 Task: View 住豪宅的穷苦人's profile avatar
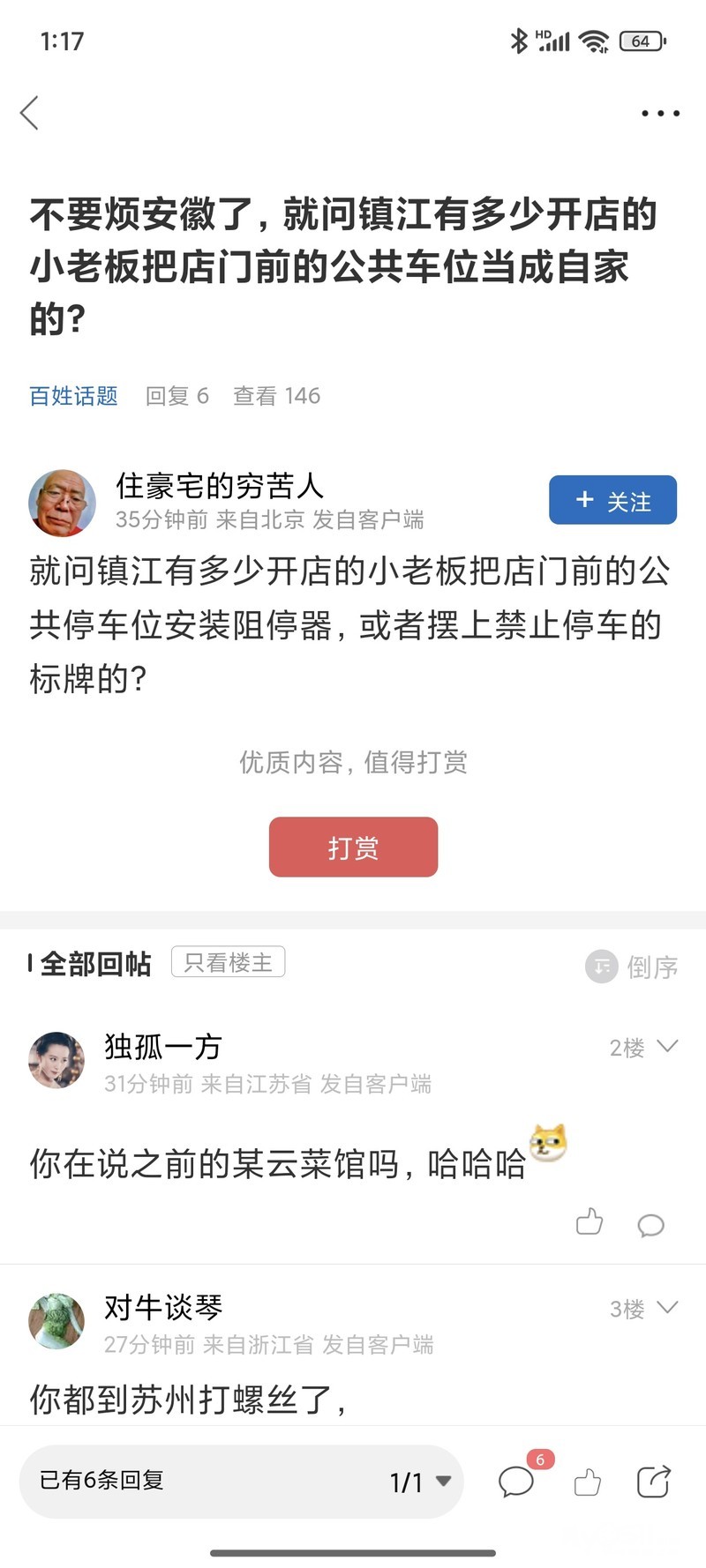[62, 503]
